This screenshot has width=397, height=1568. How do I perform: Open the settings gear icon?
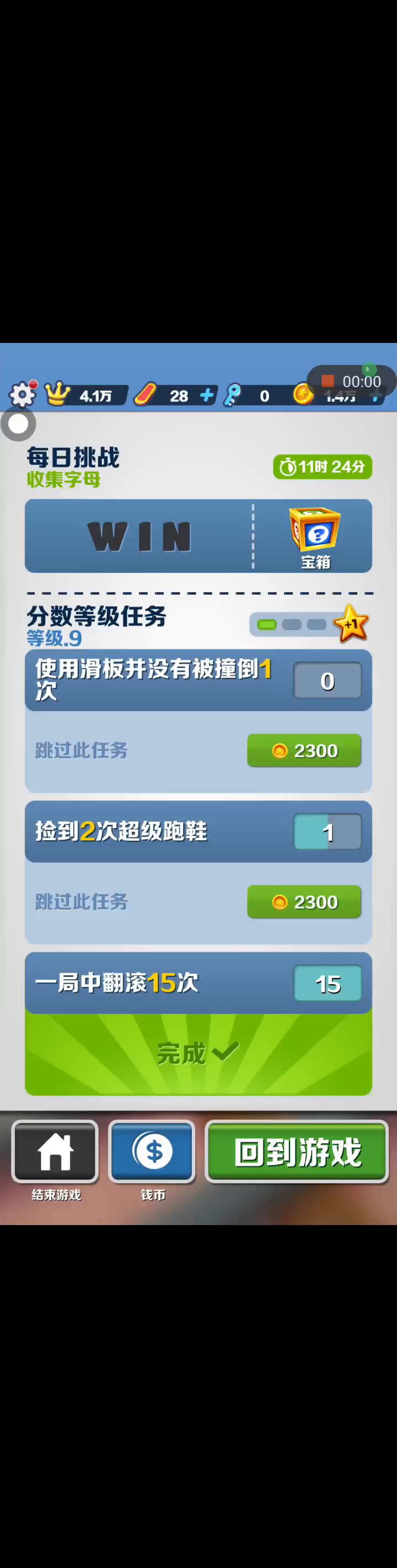(x=23, y=395)
